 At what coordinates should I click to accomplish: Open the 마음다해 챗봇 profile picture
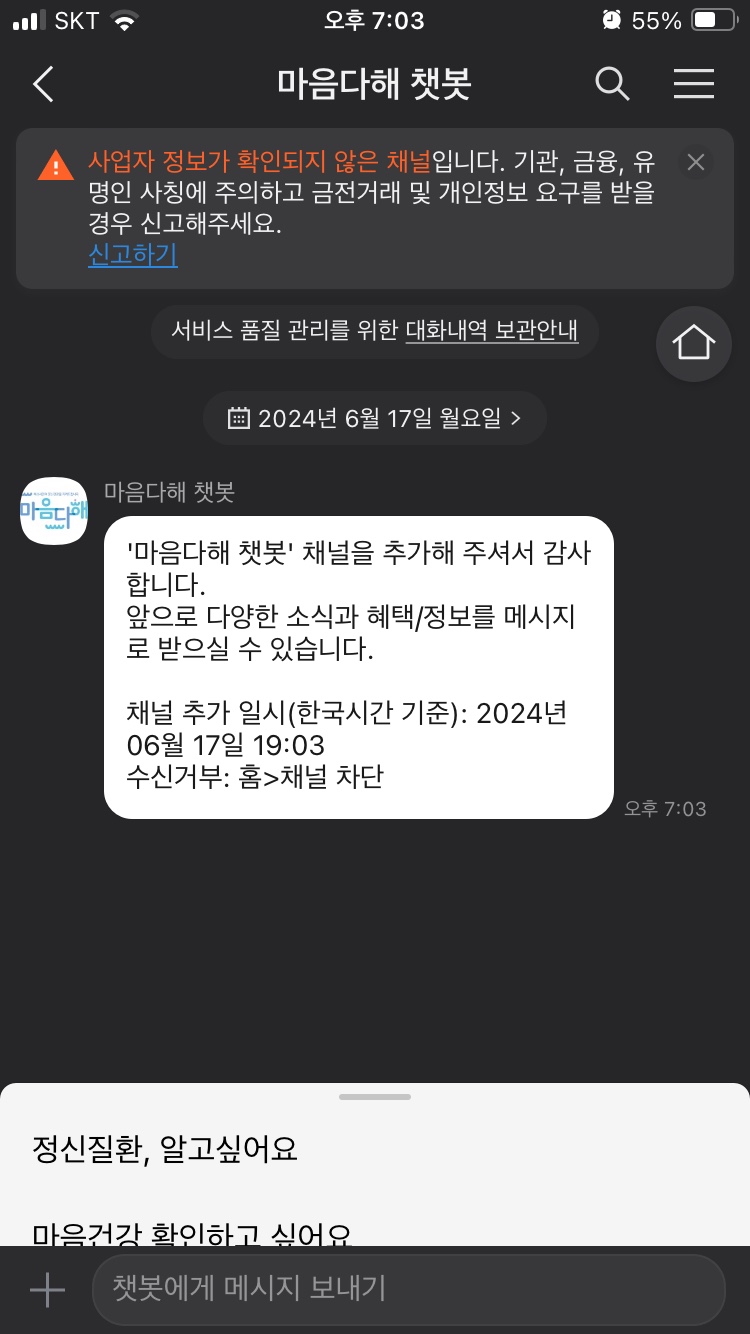pos(54,511)
